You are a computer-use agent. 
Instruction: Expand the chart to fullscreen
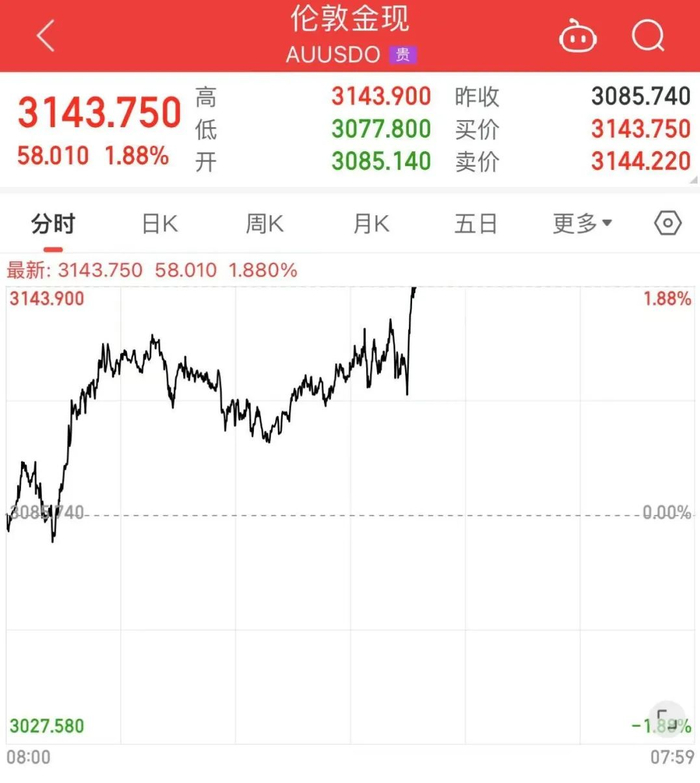click(667, 719)
